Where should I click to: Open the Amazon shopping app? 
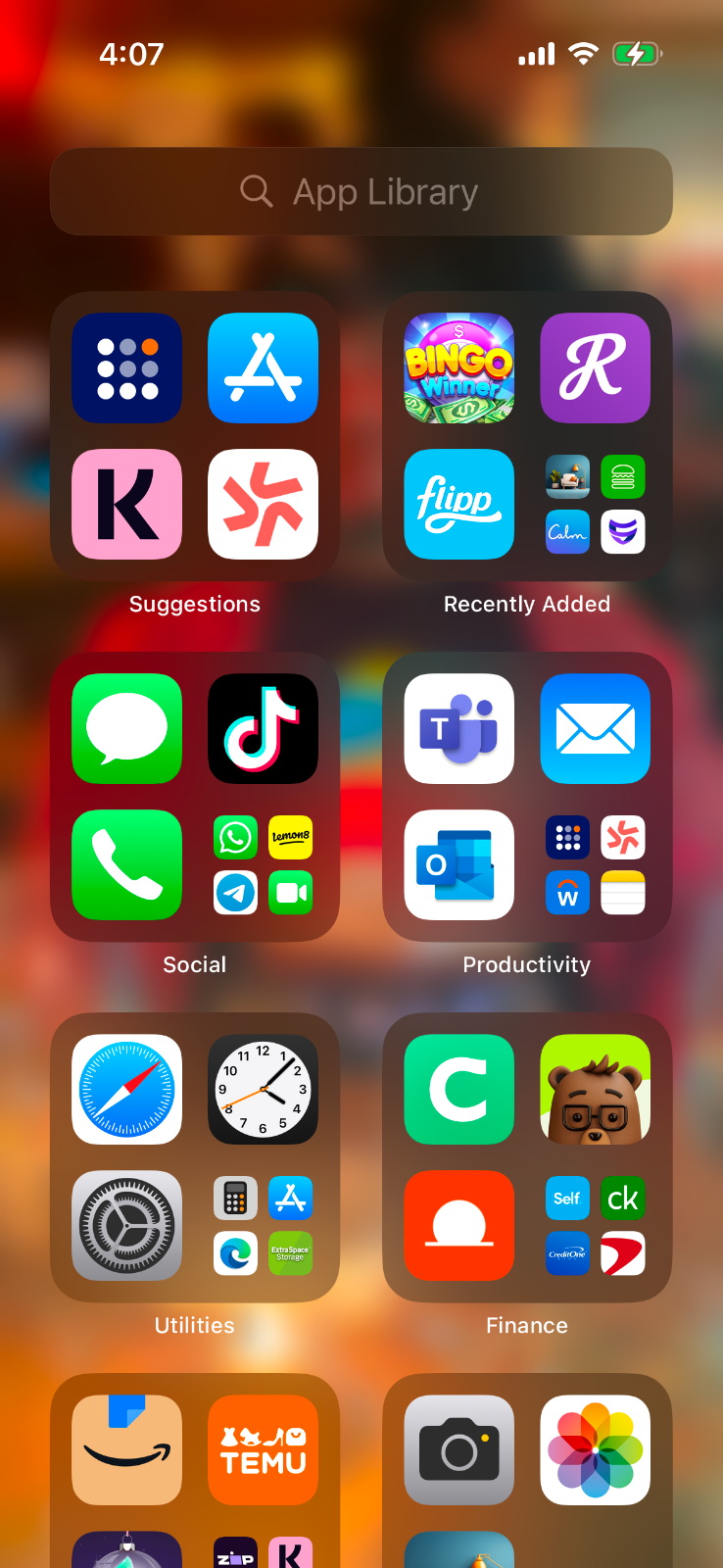(126, 1448)
